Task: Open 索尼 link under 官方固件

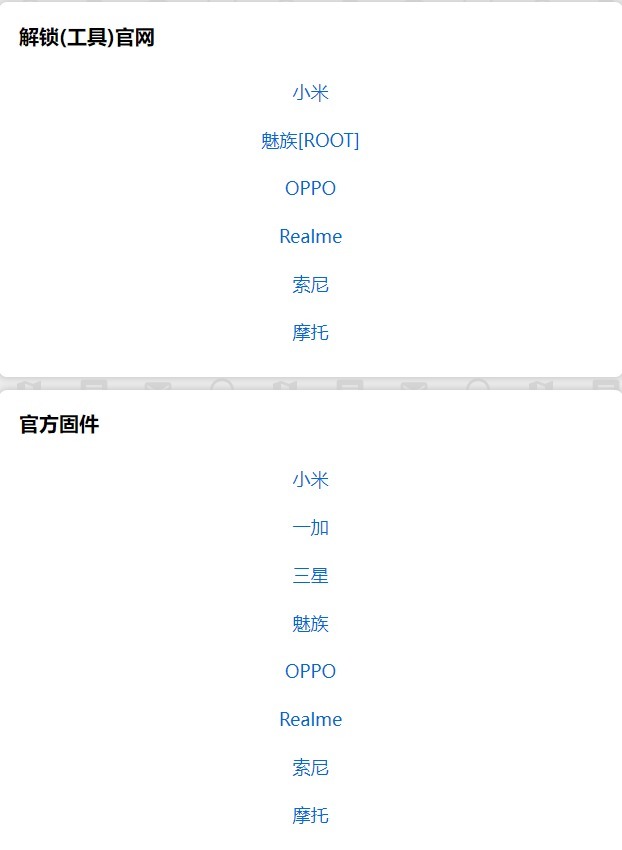Action: pos(310,768)
